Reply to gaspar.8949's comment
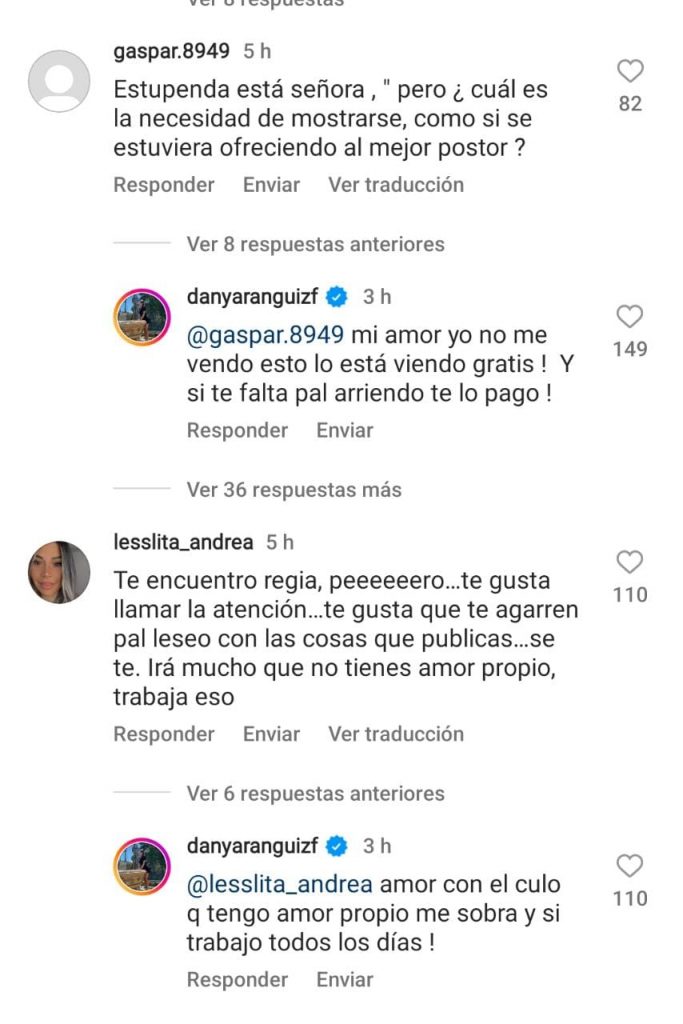683x1024 pixels. coord(163,185)
